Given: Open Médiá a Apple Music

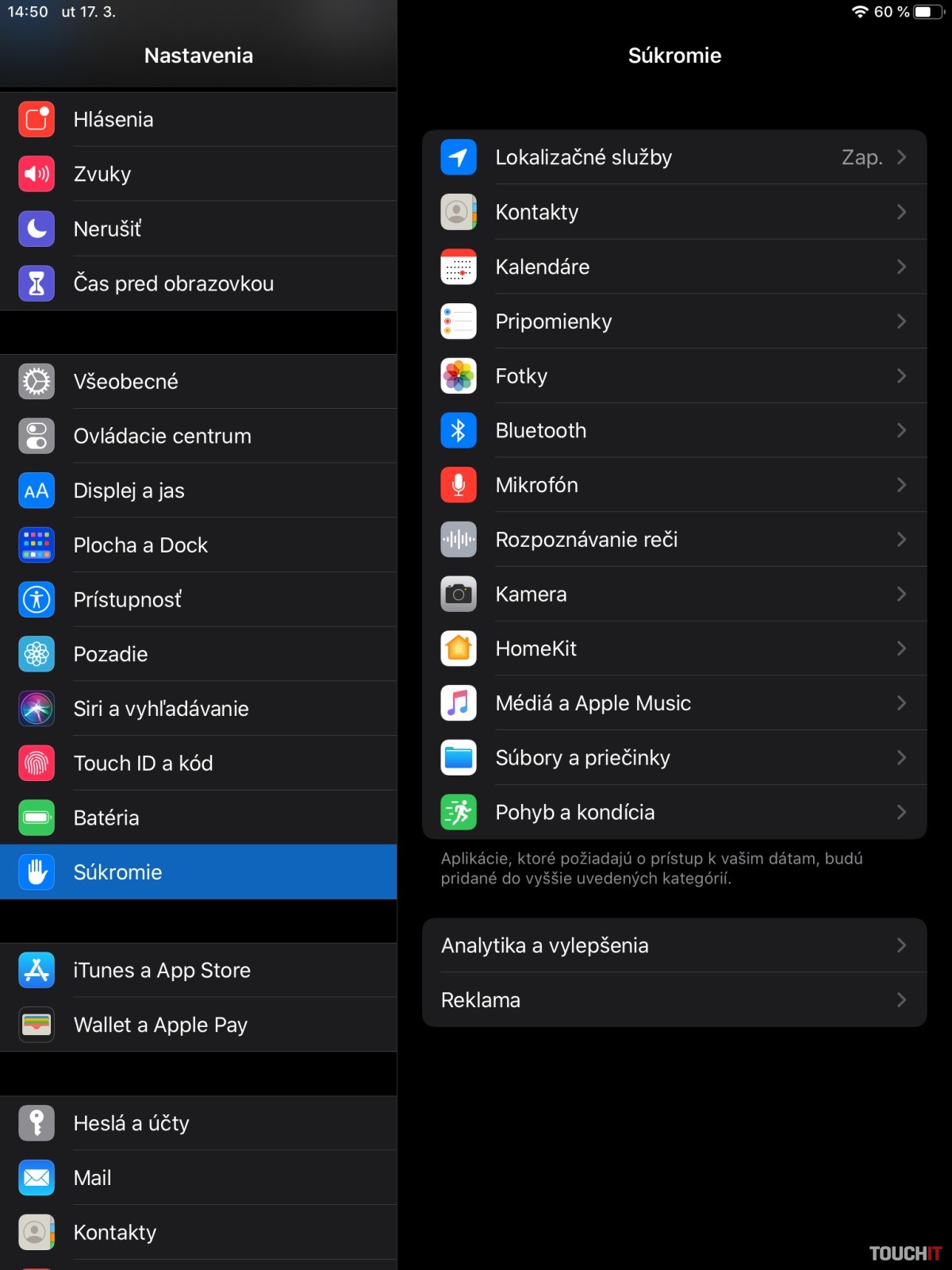Looking at the screenshot, I should pos(674,703).
